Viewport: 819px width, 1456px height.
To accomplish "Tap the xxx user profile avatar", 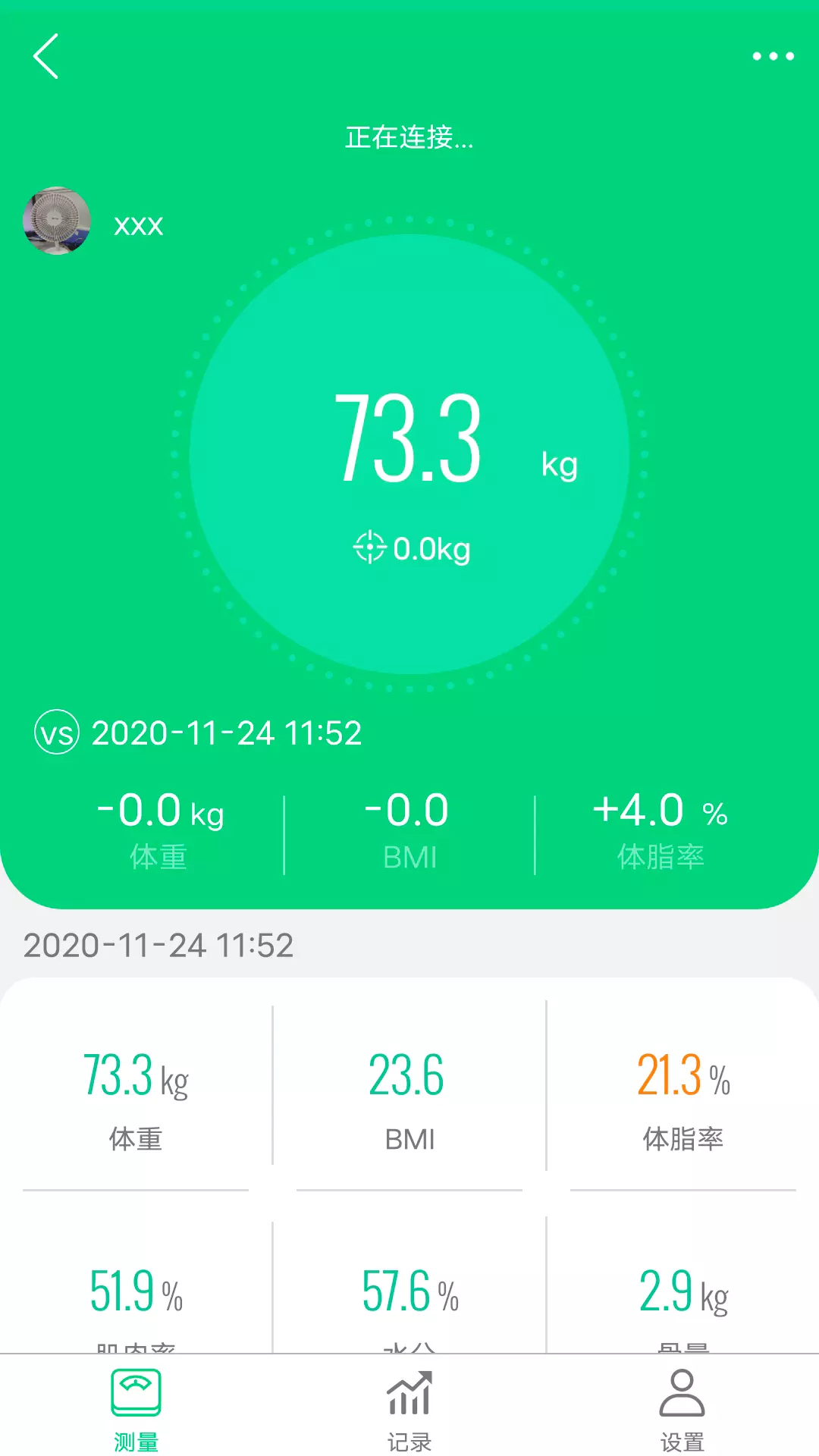I will 57,221.
